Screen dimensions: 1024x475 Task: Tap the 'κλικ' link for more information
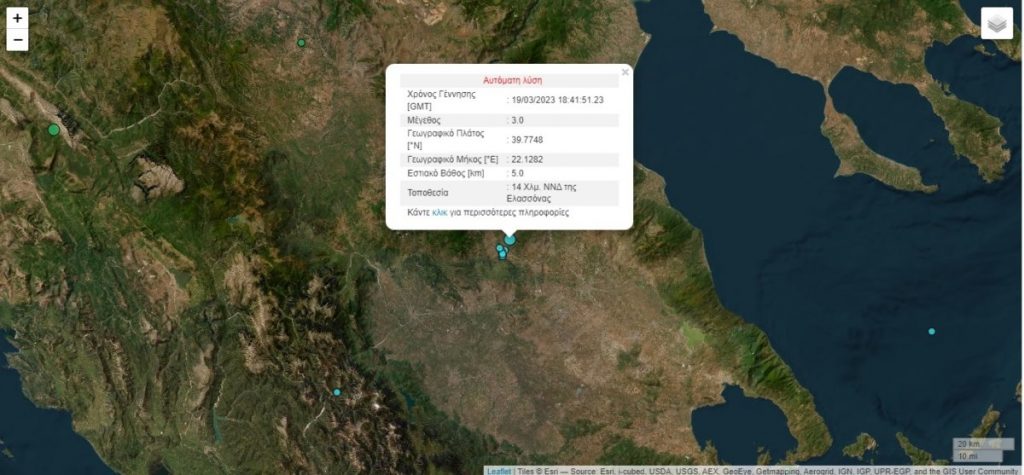pos(439,213)
